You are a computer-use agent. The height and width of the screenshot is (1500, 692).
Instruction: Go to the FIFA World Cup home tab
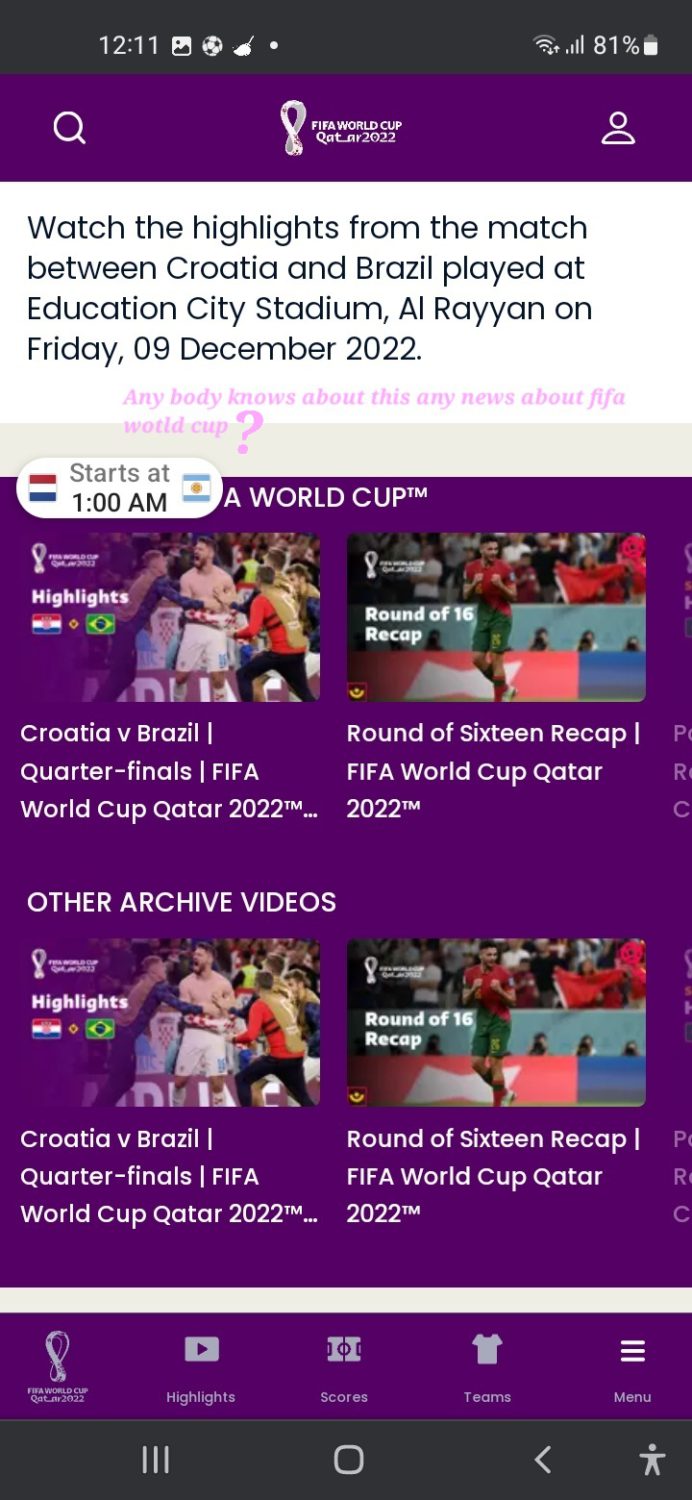tap(58, 1366)
